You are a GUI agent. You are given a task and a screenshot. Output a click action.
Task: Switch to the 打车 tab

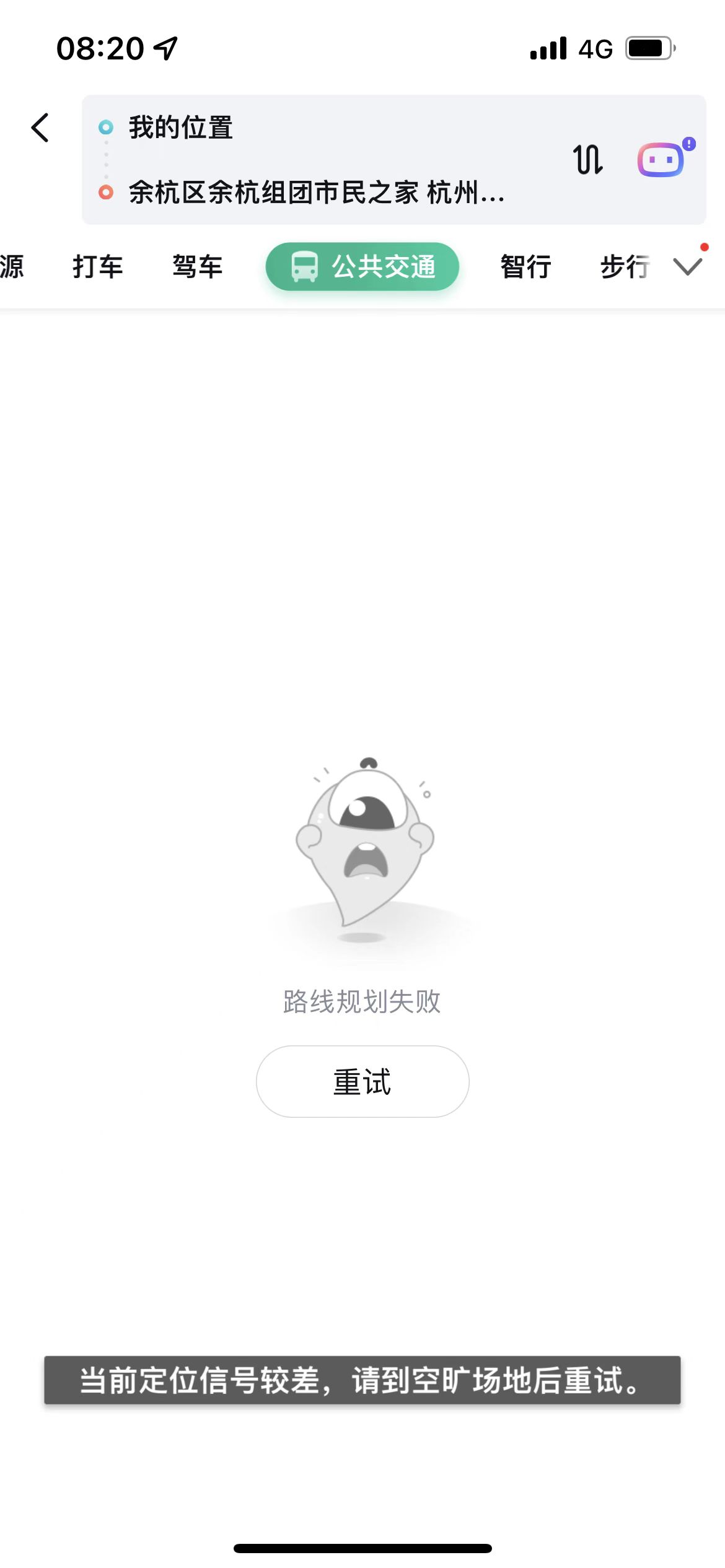[x=98, y=267]
